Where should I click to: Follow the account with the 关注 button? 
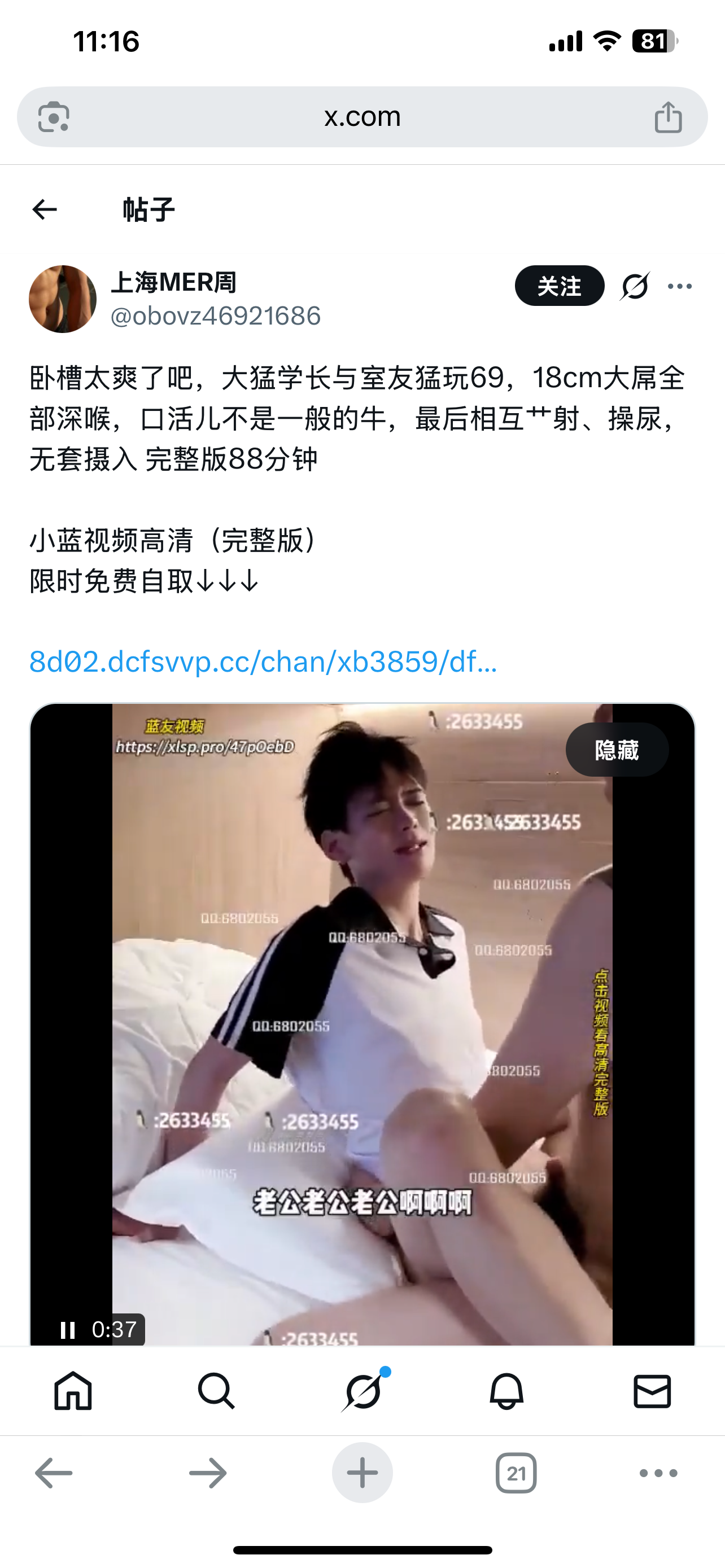click(559, 286)
